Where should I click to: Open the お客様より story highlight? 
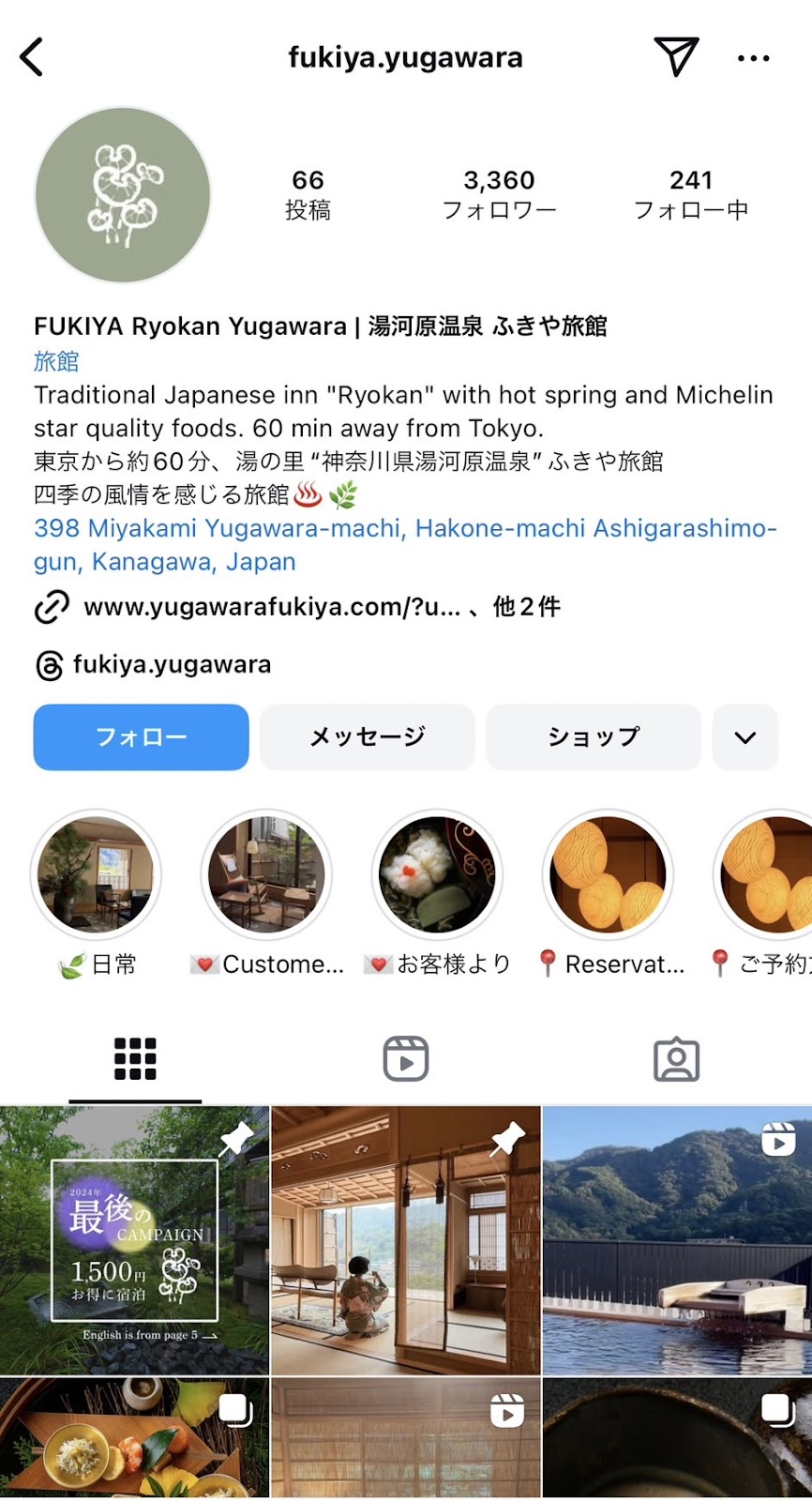tap(437, 875)
